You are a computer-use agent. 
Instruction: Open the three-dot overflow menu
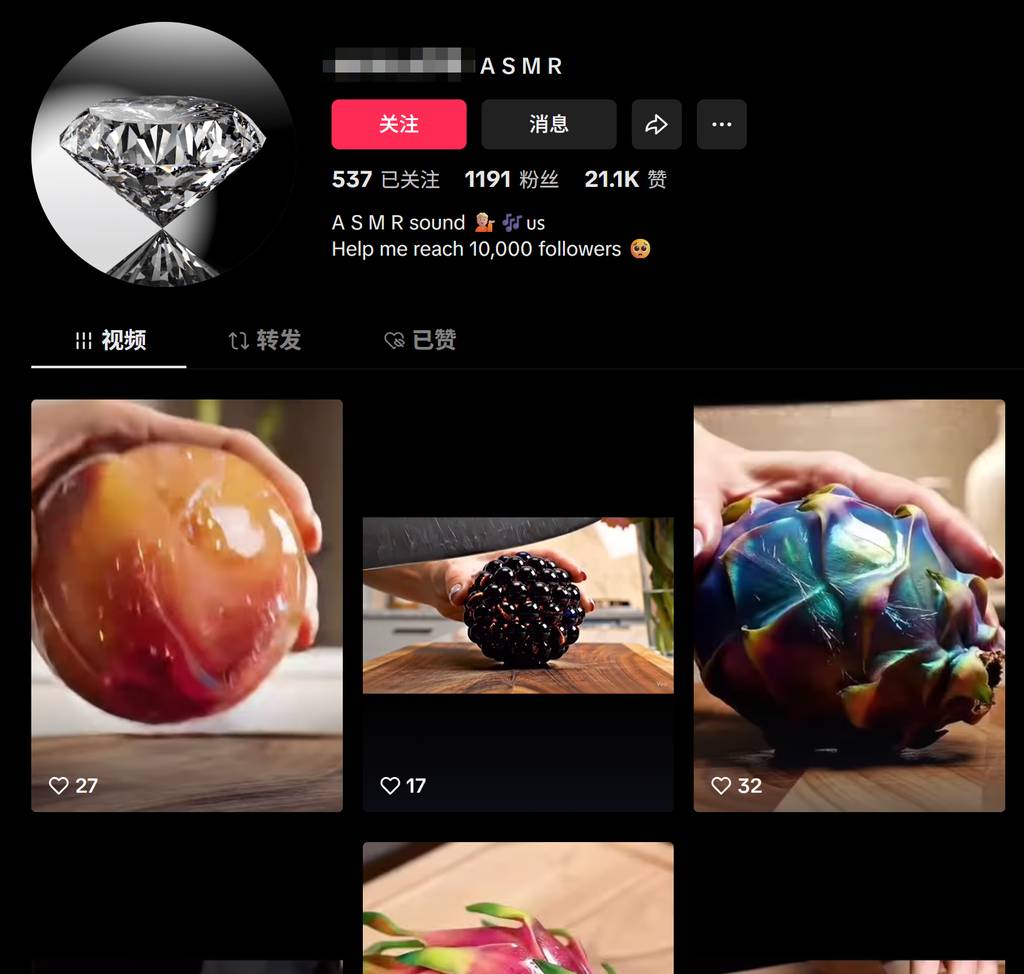point(721,124)
